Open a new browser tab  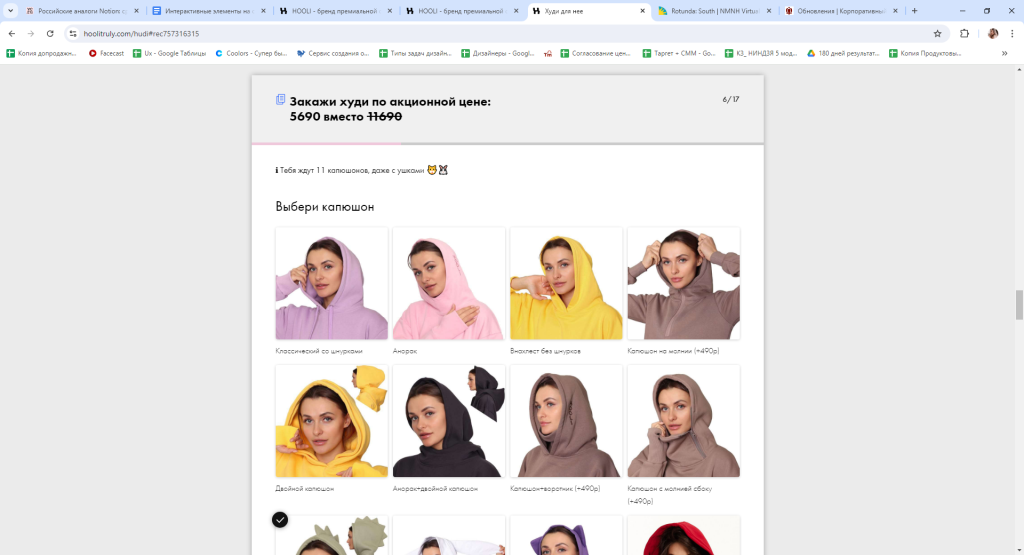(914, 11)
